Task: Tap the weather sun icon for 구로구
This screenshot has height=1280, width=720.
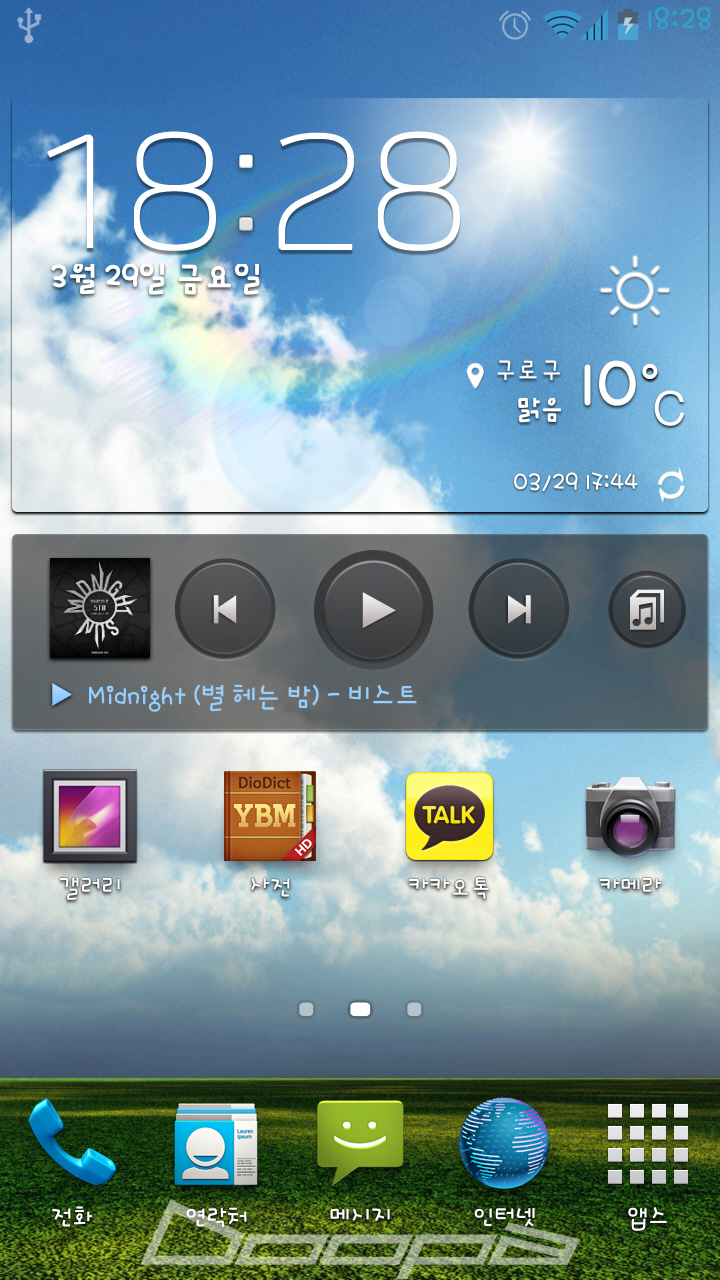Action: pos(634,291)
